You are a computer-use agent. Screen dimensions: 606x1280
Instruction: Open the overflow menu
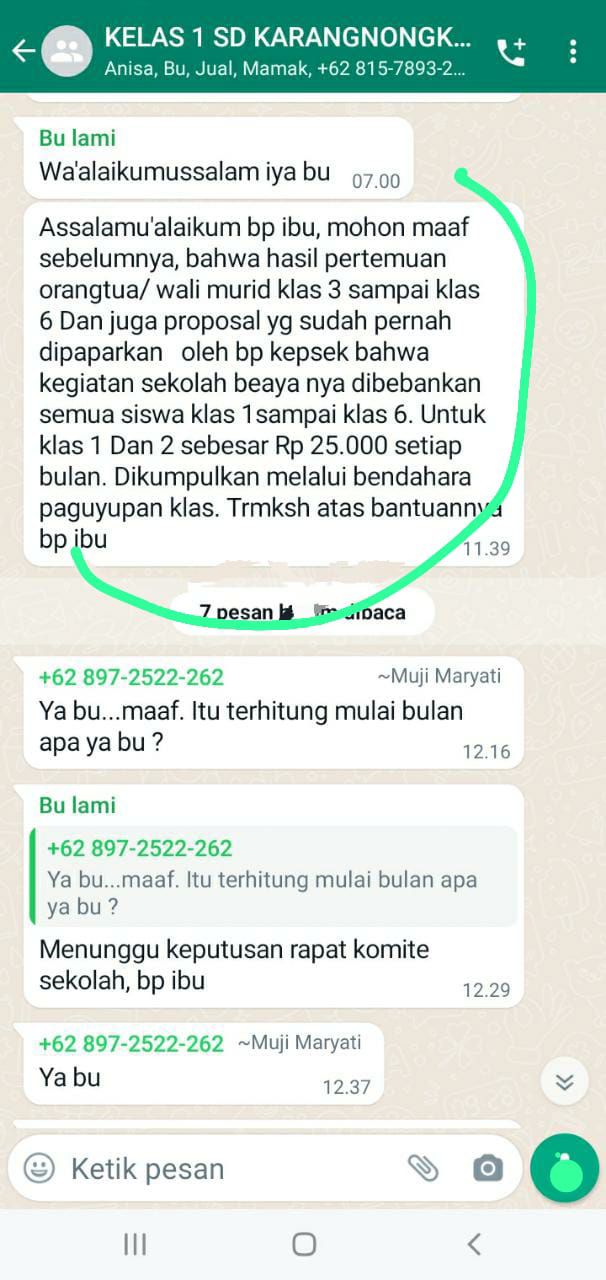coord(572,51)
